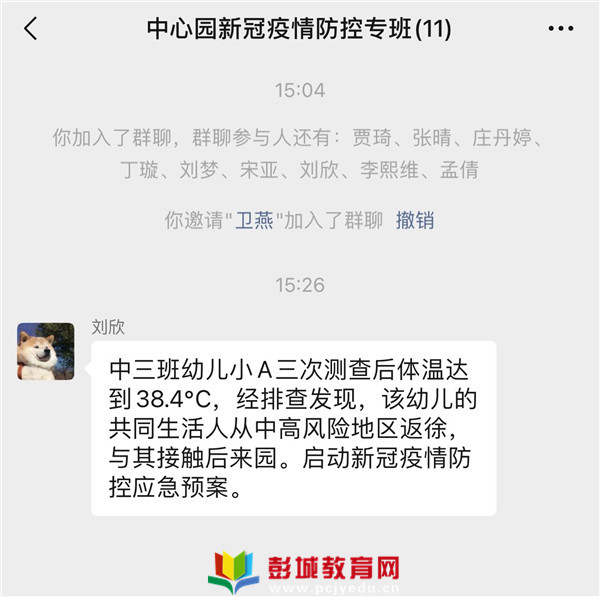This screenshot has width=600, height=597.
Task: Open 卫燕's profile link
Action: pyautogui.click(x=254, y=221)
